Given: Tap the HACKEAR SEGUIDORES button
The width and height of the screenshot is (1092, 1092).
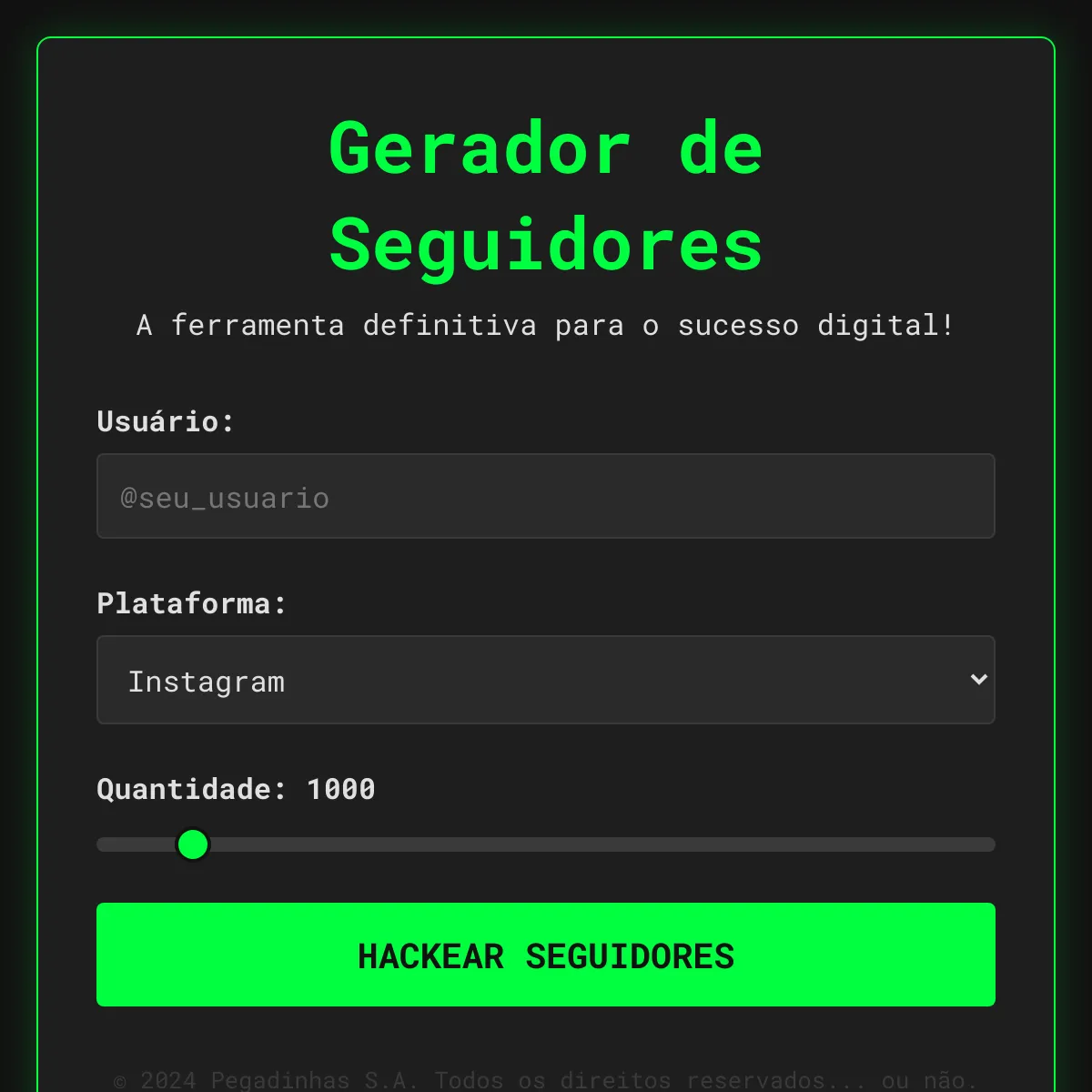Looking at the screenshot, I should point(546,955).
